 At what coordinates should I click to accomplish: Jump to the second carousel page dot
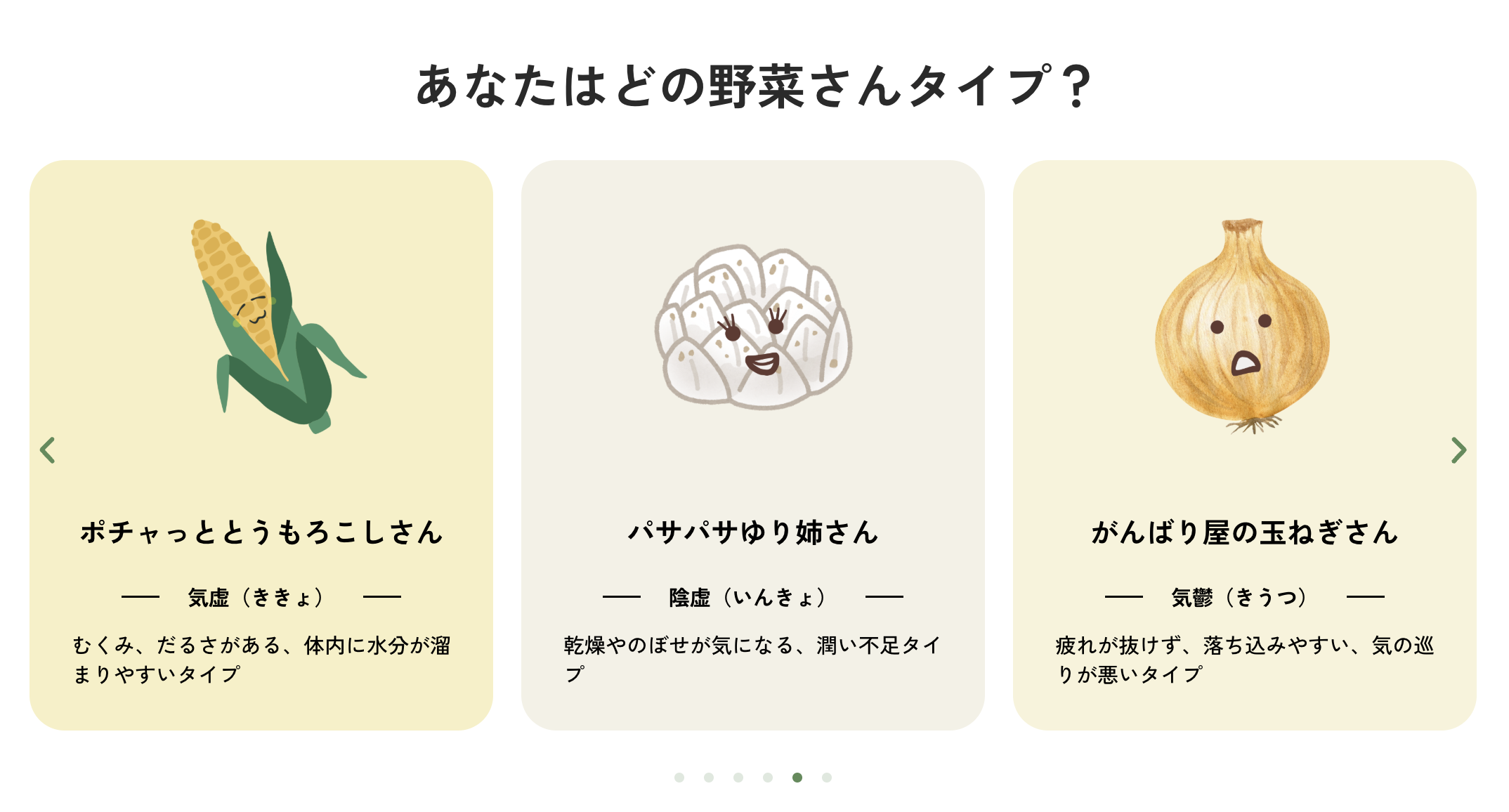pos(709,778)
